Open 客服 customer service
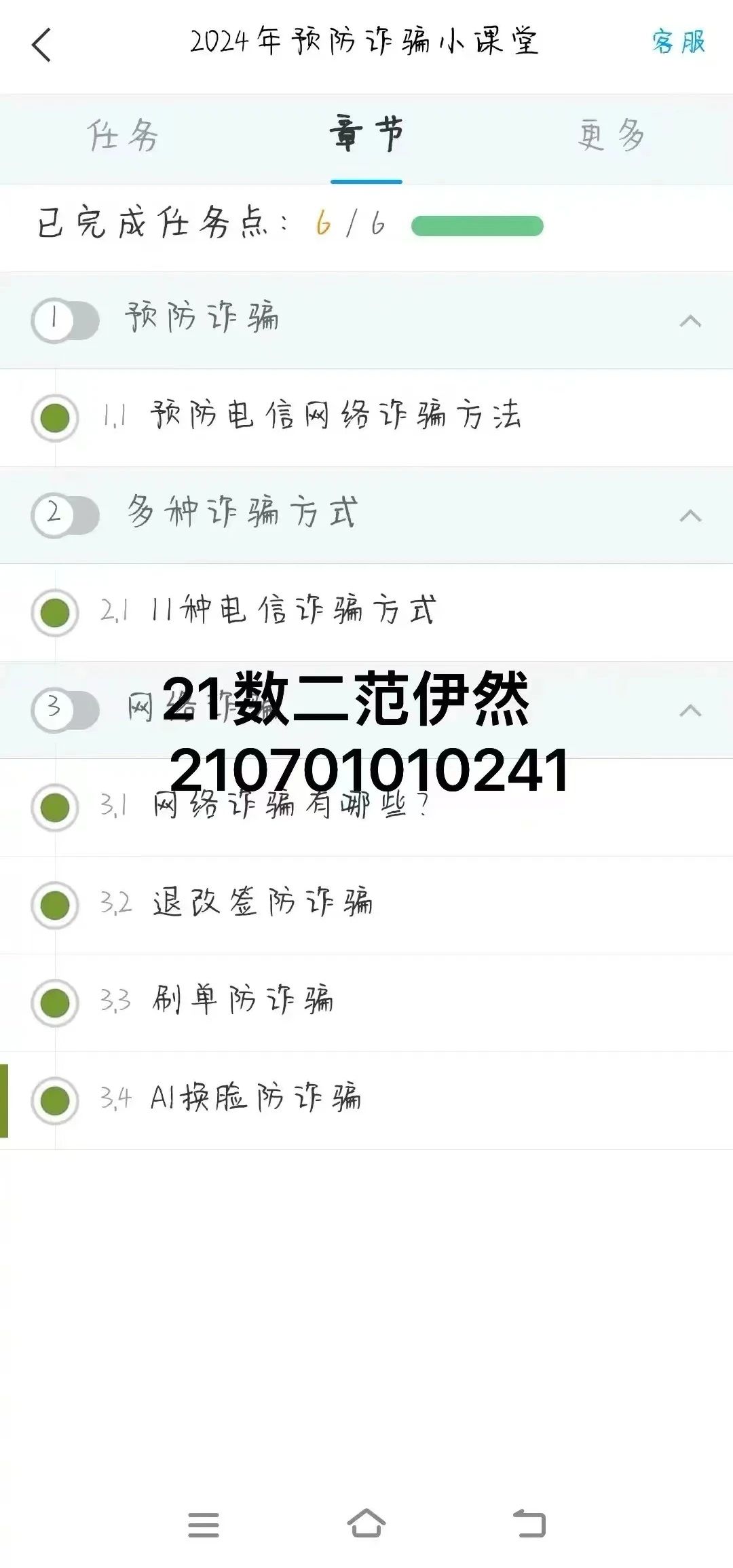 tap(678, 42)
